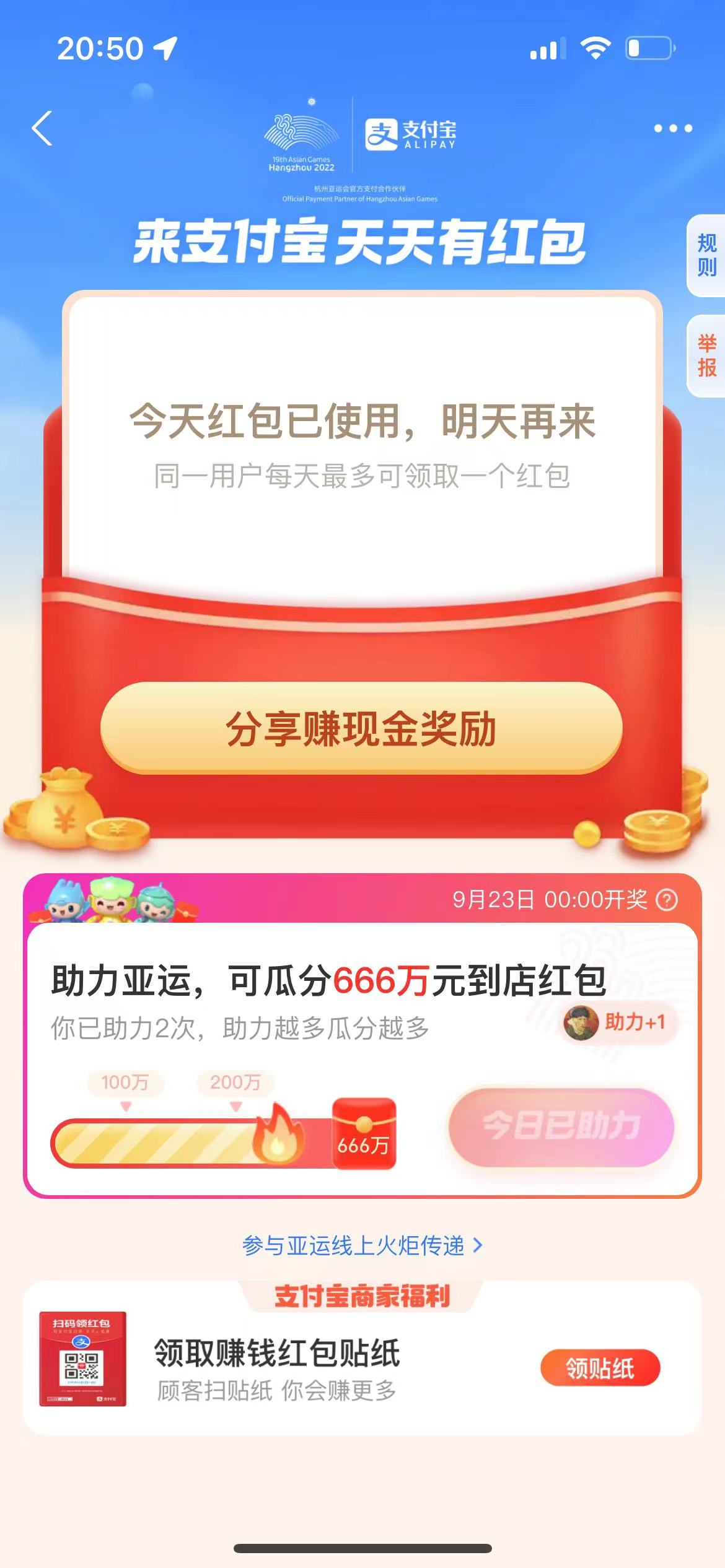
Task: Tap 分享赚现金奖励 share button
Action: click(361, 728)
